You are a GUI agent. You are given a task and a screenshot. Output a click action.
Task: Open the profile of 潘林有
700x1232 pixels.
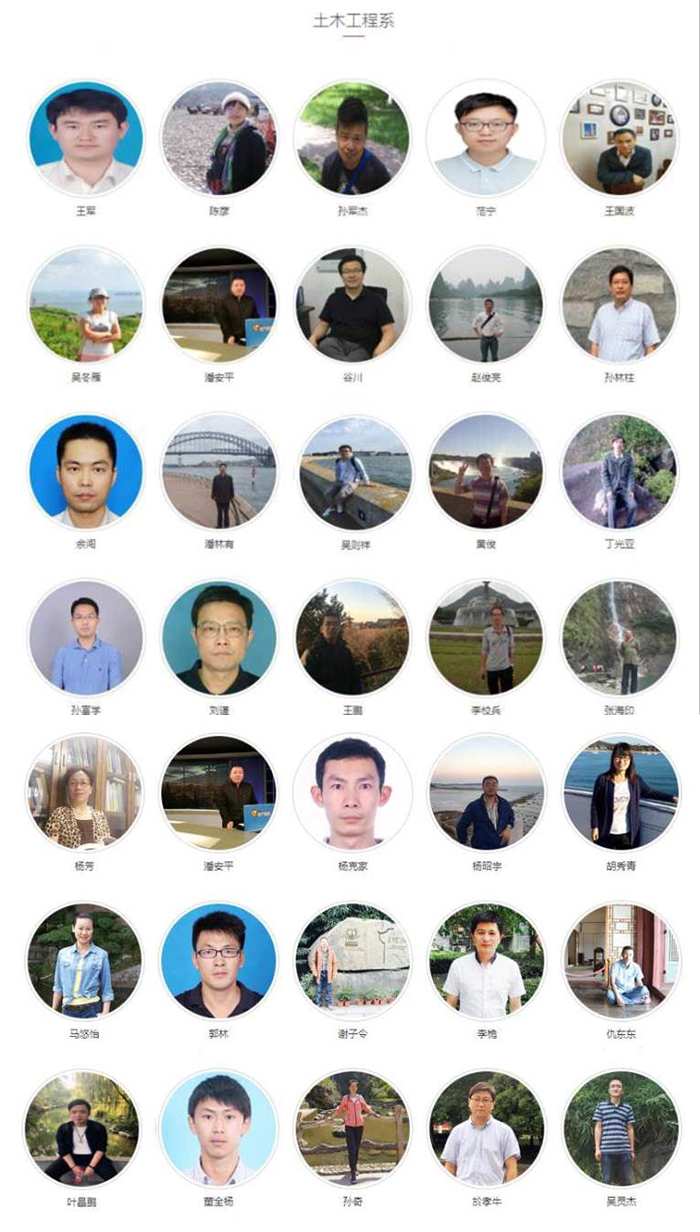(219, 471)
